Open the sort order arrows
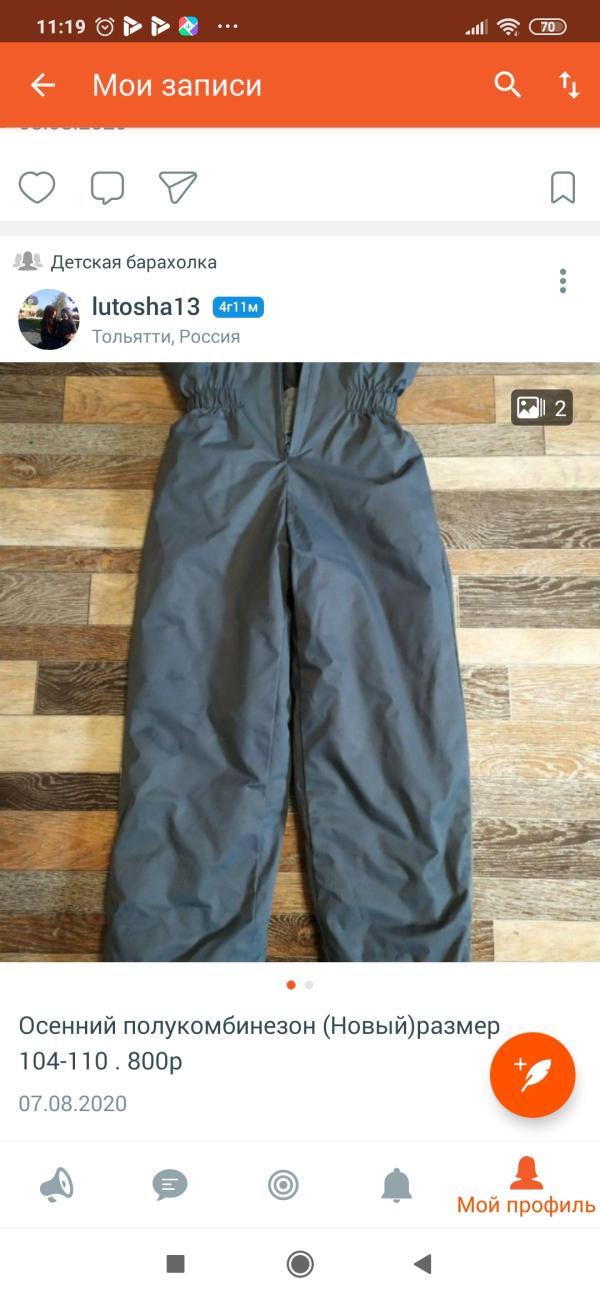 [x=569, y=85]
